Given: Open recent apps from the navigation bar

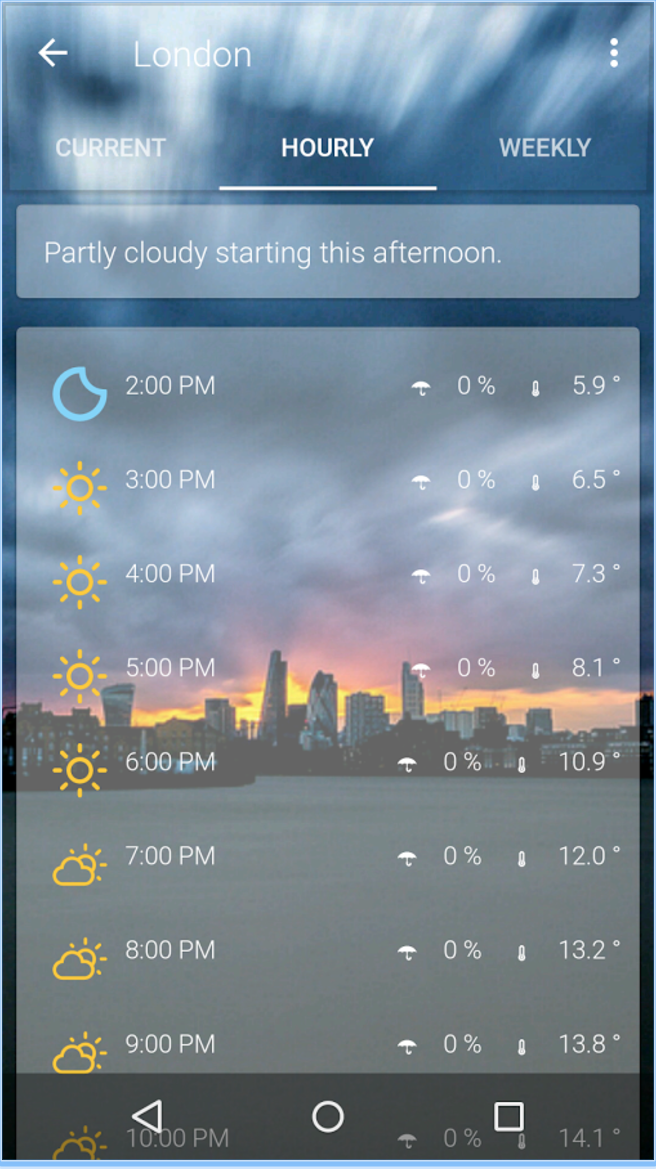Looking at the screenshot, I should tap(509, 1116).
